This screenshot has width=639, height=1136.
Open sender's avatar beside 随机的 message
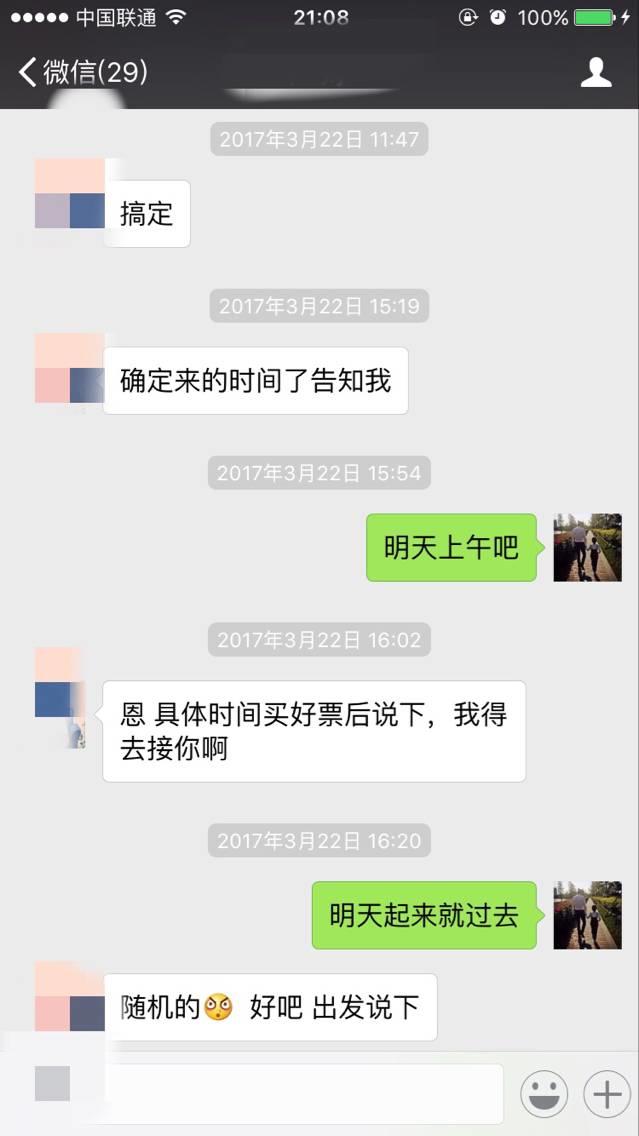pyautogui.click(x=69, y=997)
